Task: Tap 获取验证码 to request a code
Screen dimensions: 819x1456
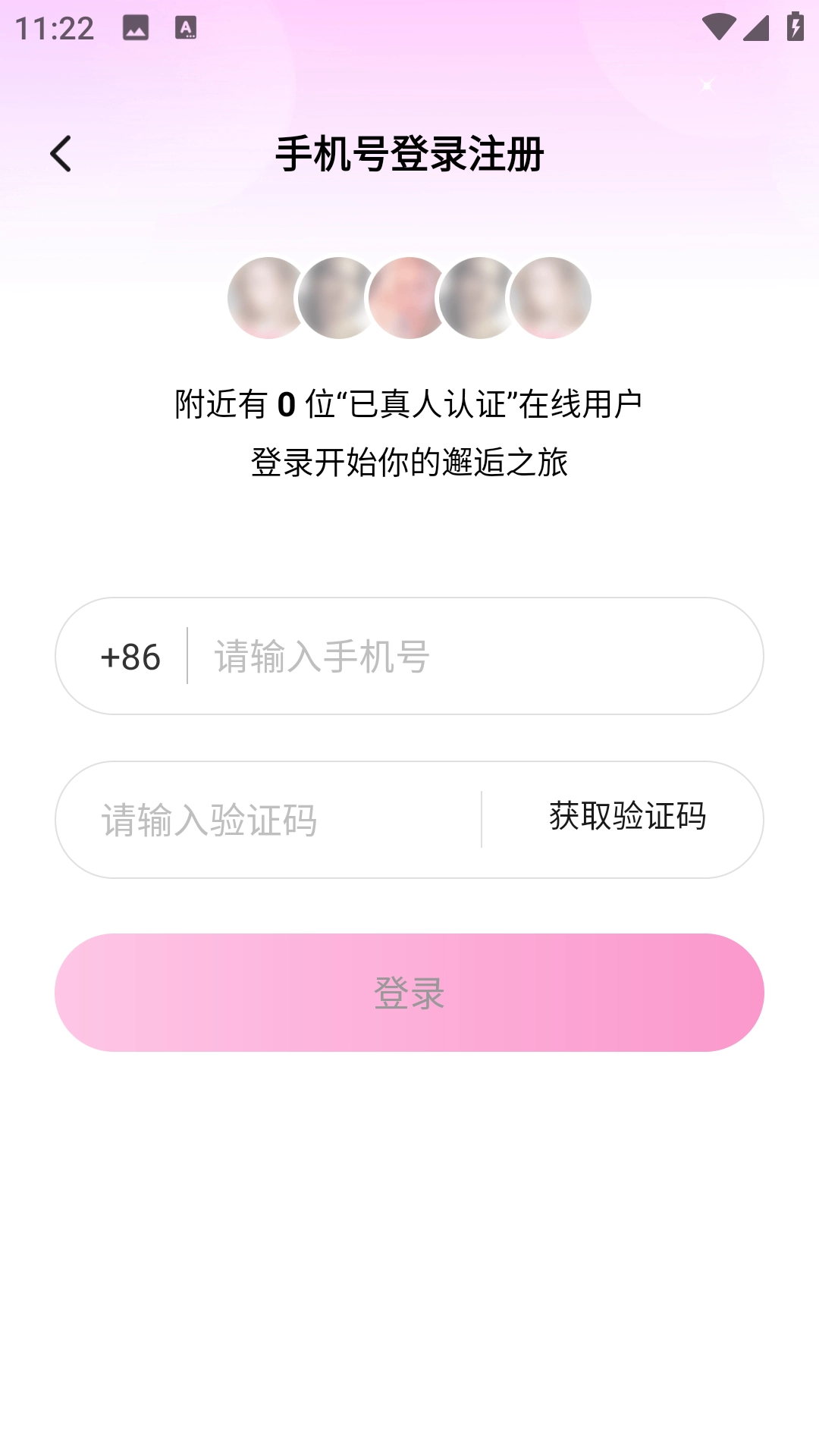Action: coord(627,817)
